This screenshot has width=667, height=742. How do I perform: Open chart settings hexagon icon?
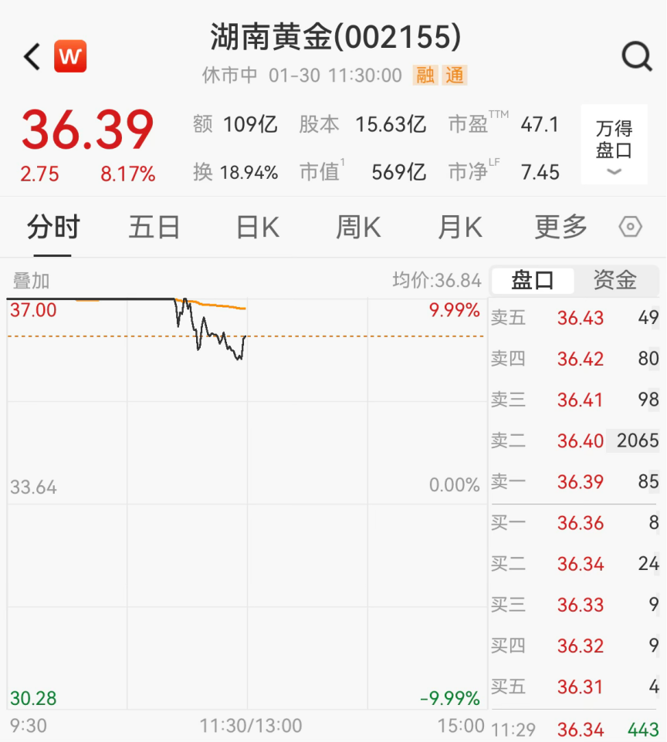(x=630, y=228)
